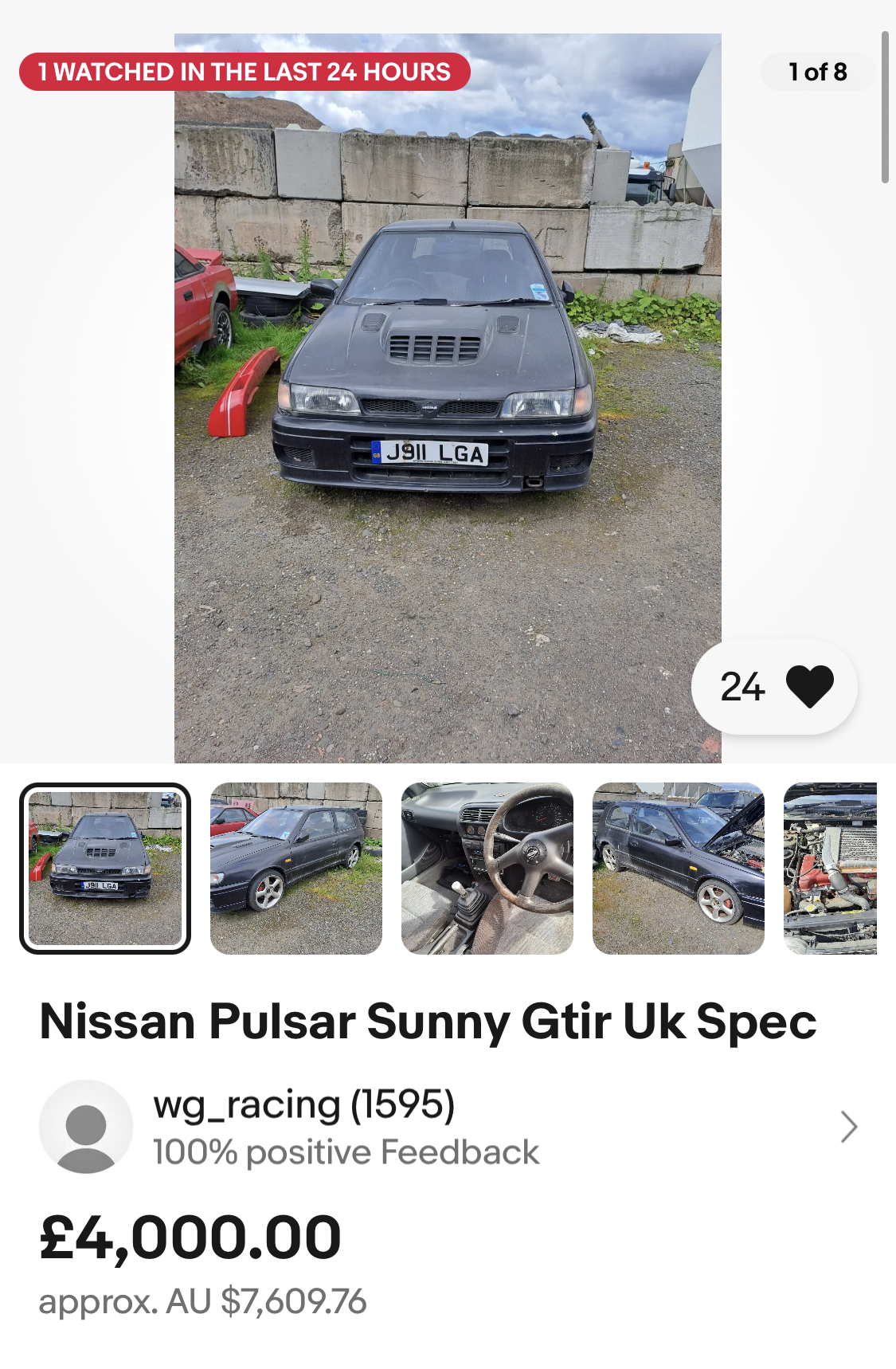
Task: Open the main front-view car photo
Action: 448,398
